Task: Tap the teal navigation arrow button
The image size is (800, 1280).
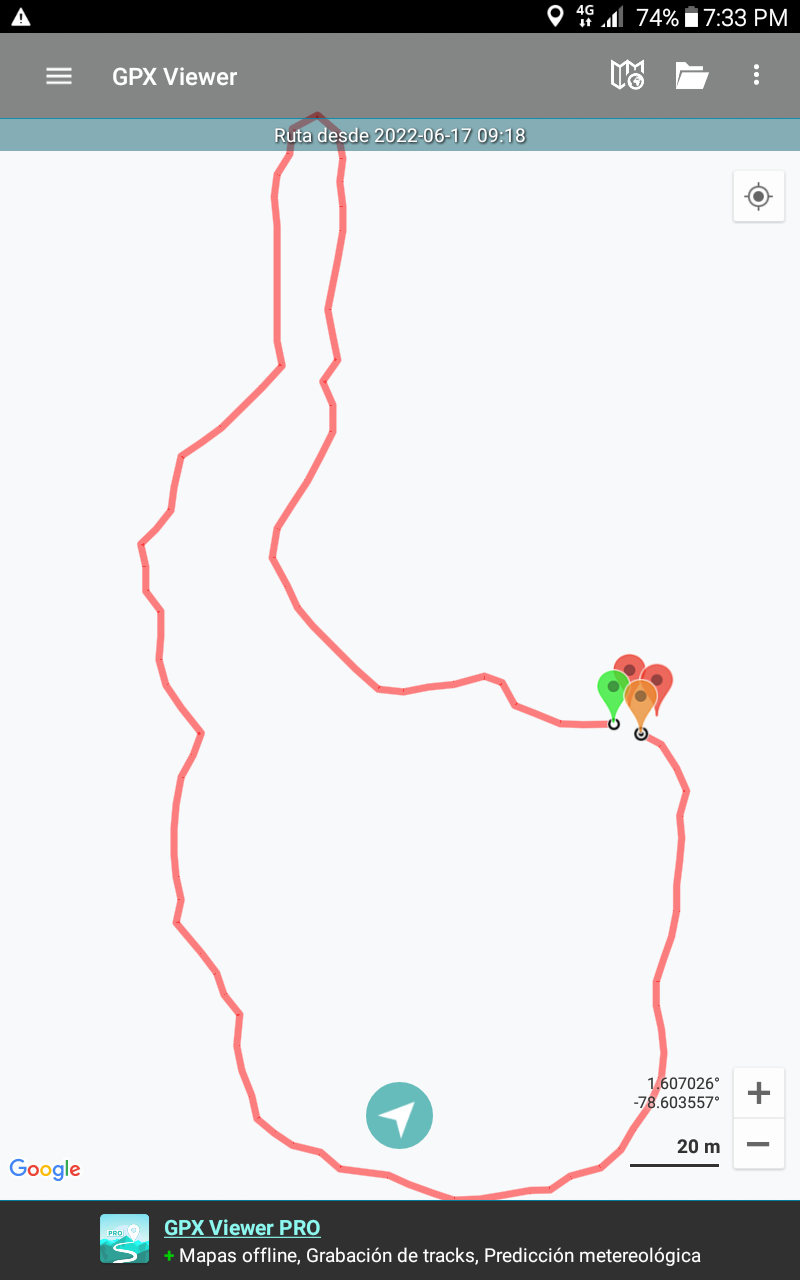Action: (399, 1115)
